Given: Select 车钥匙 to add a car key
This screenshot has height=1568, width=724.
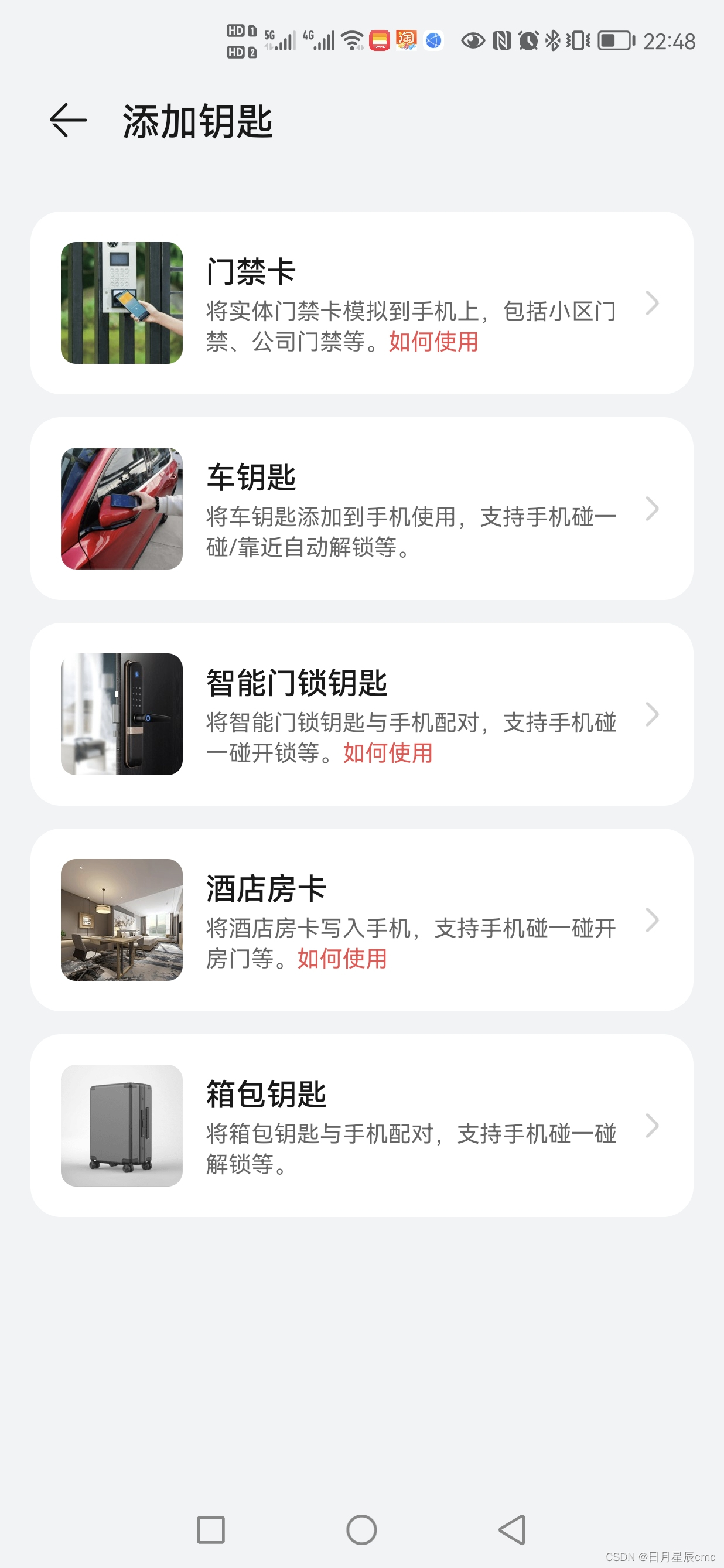Looking at the screenshot, I should click(361, 508).
